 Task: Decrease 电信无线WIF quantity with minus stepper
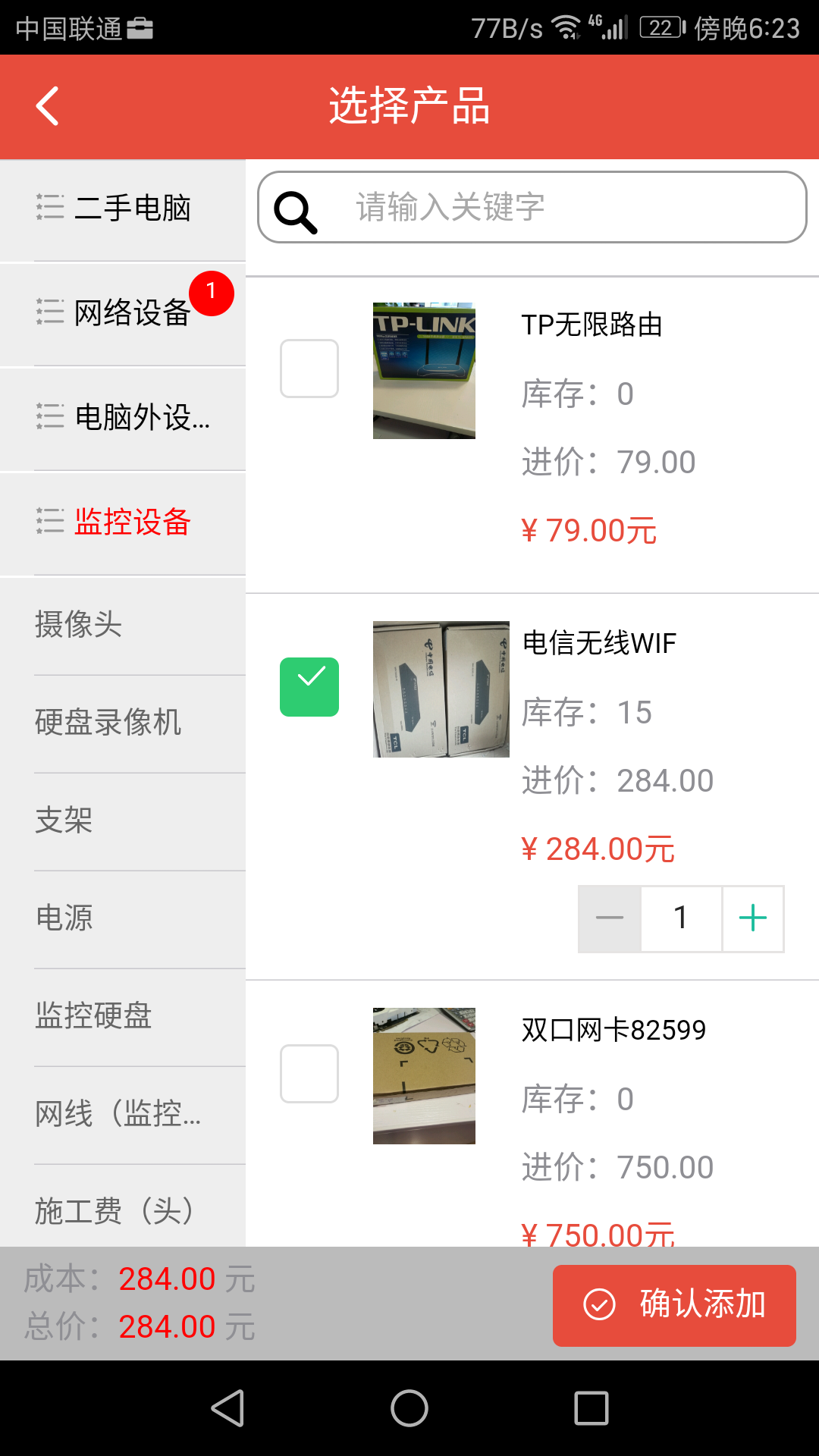pyautogui.click(x=608, y=918)
